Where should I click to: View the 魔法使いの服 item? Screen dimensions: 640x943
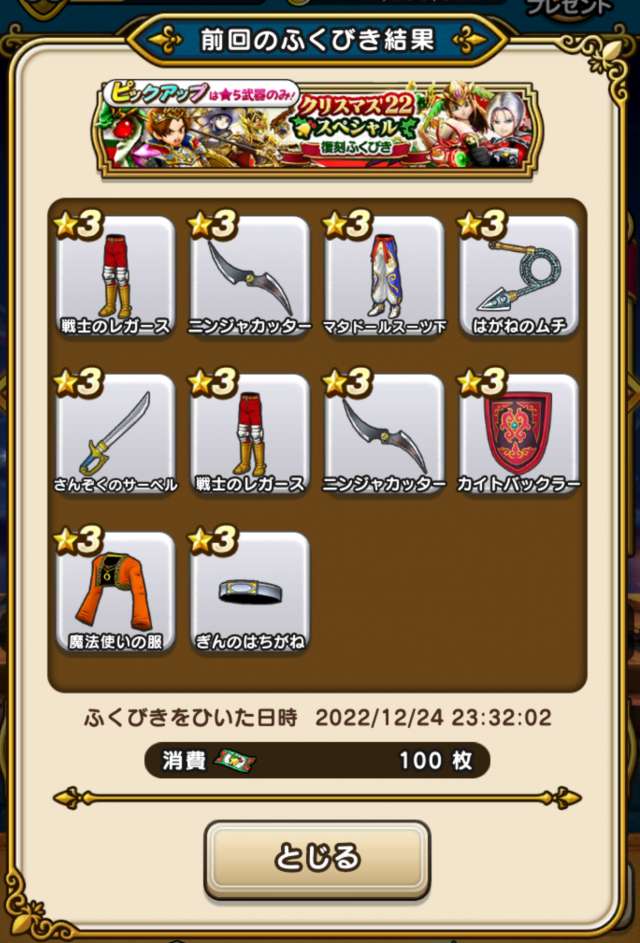click(x=116, y=592)
